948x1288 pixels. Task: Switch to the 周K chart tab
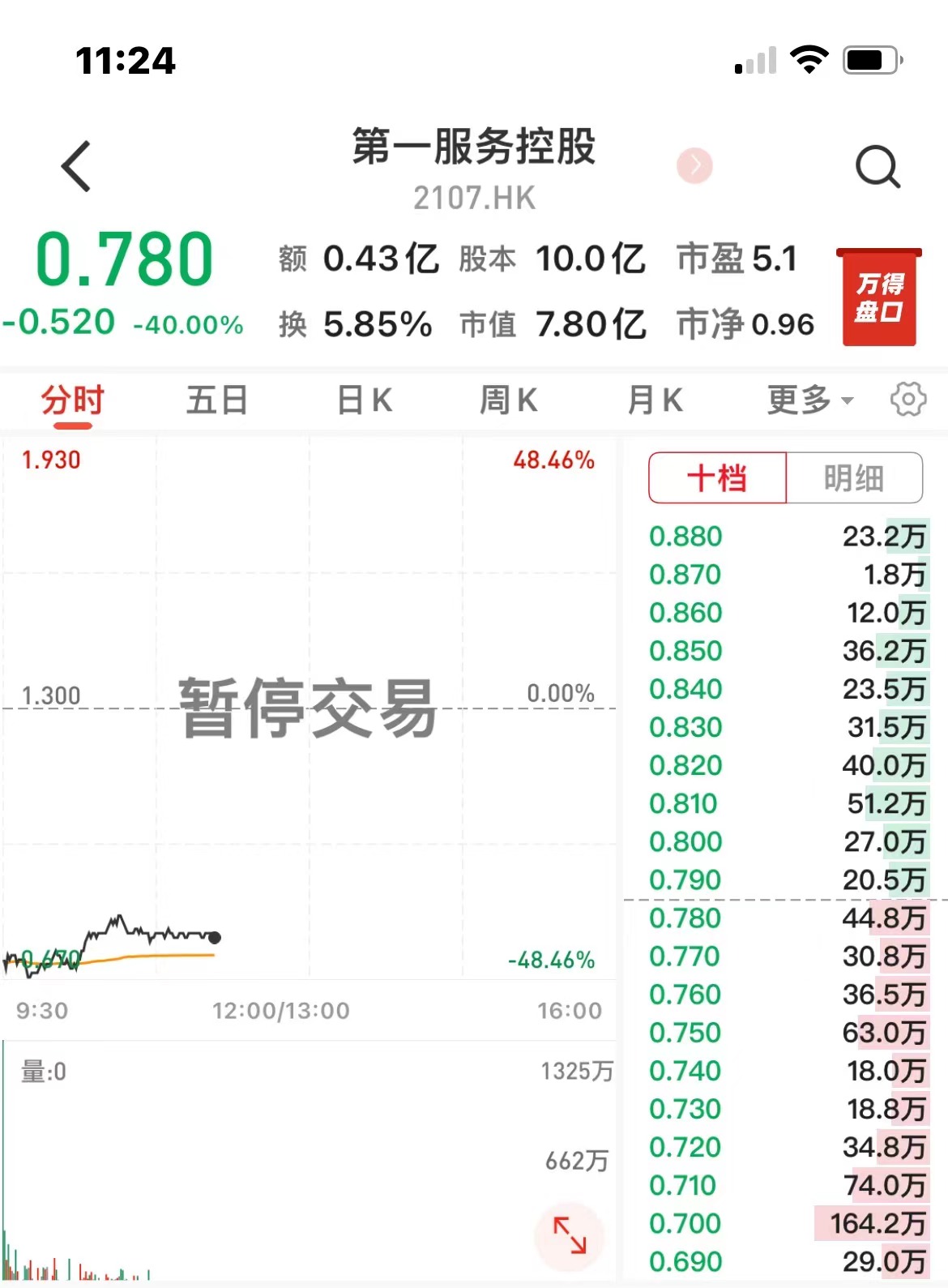[x=508, y=400]
